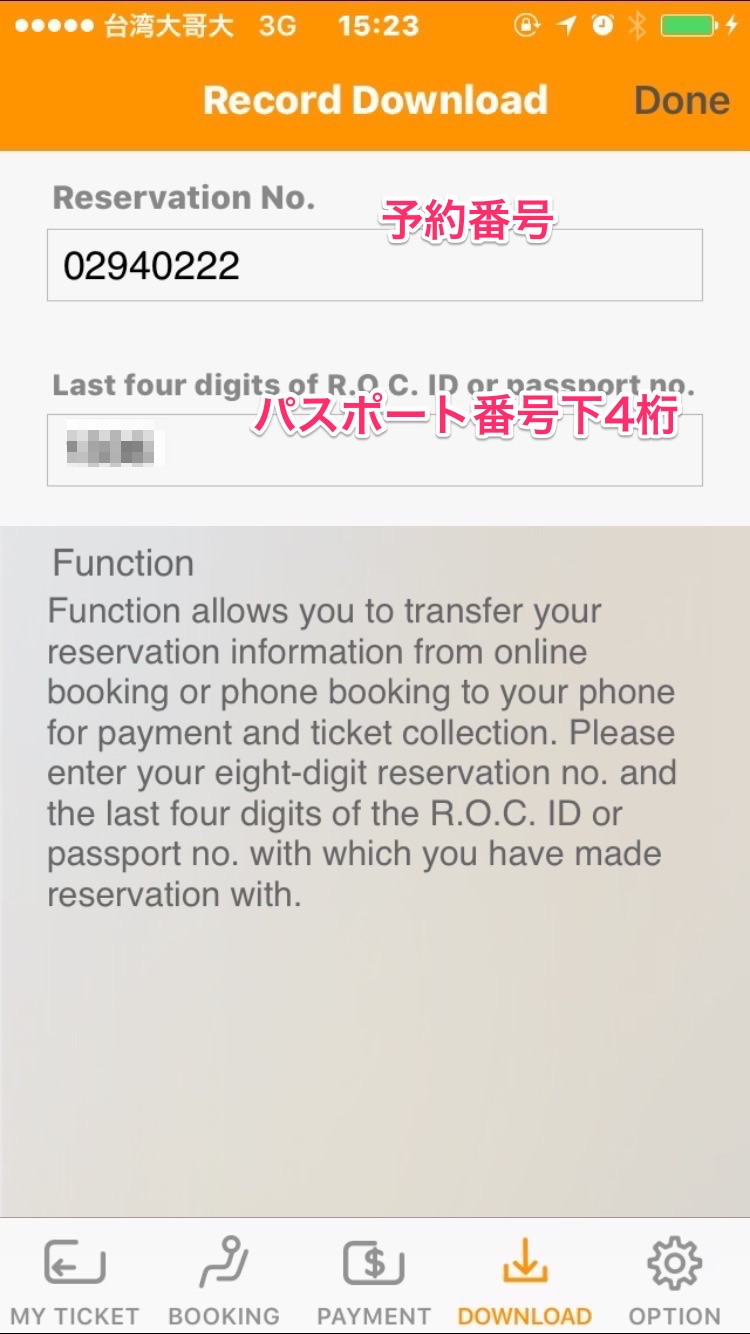Open the Booking tab

click(224, 1279)
